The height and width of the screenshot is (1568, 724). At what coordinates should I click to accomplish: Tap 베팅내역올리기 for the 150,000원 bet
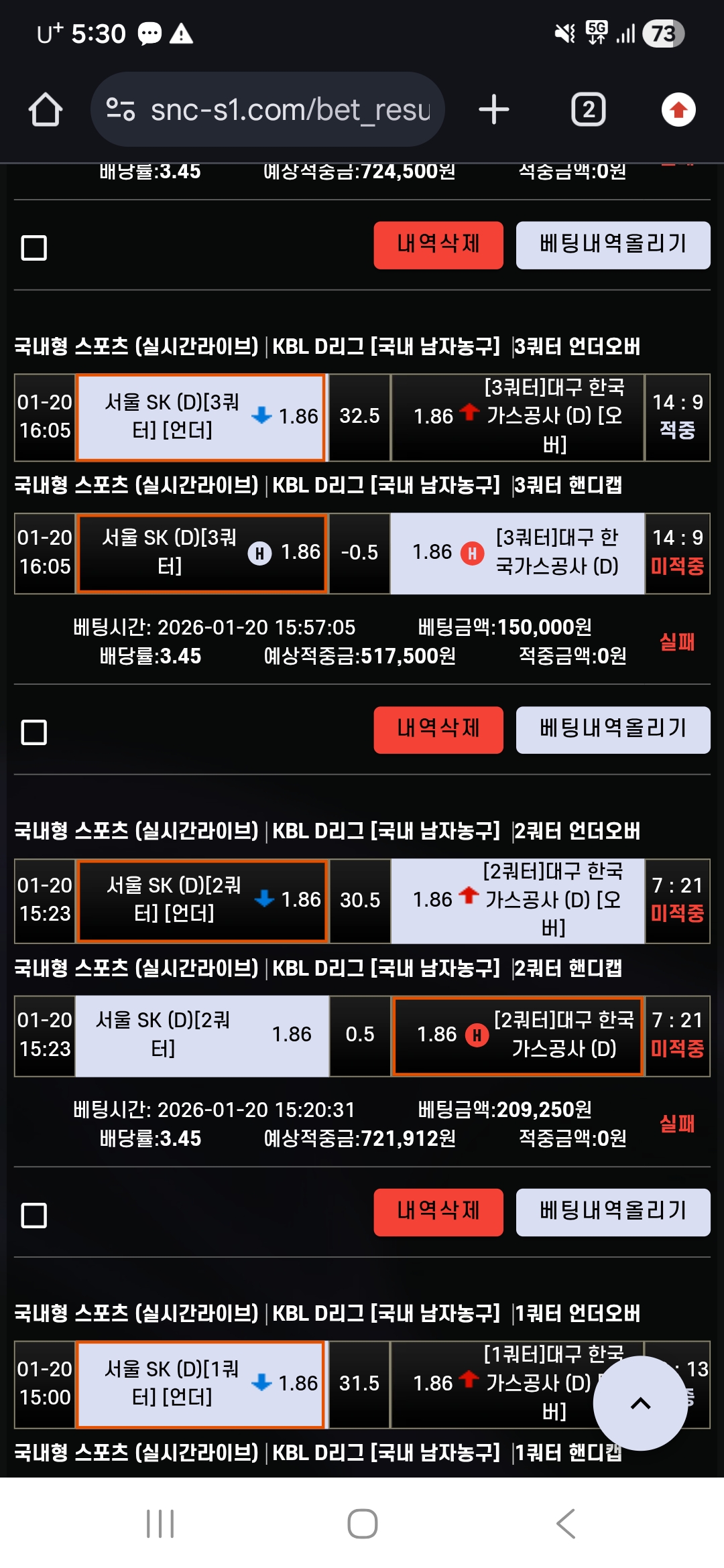click(613, 730)
